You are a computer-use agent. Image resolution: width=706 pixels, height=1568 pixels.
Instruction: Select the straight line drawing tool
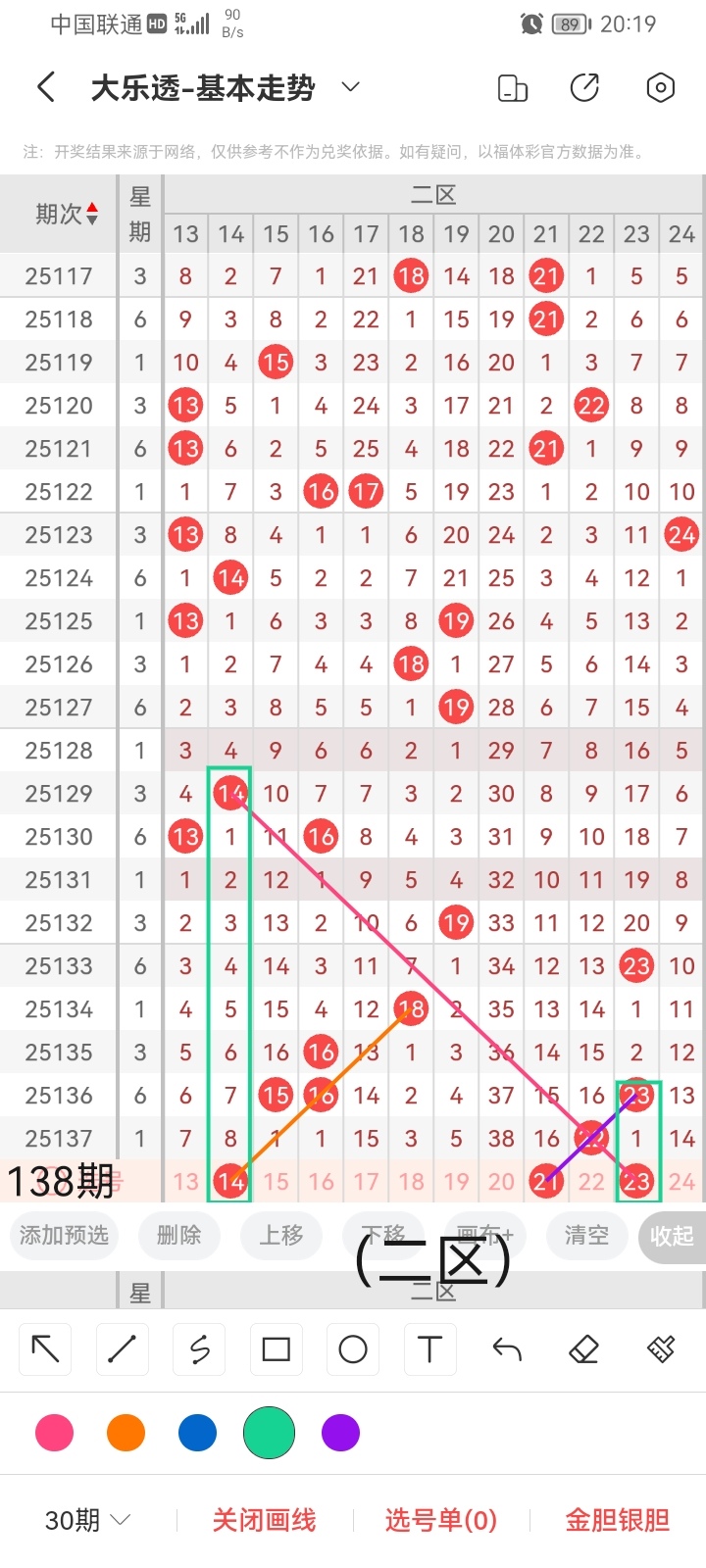123,1349
